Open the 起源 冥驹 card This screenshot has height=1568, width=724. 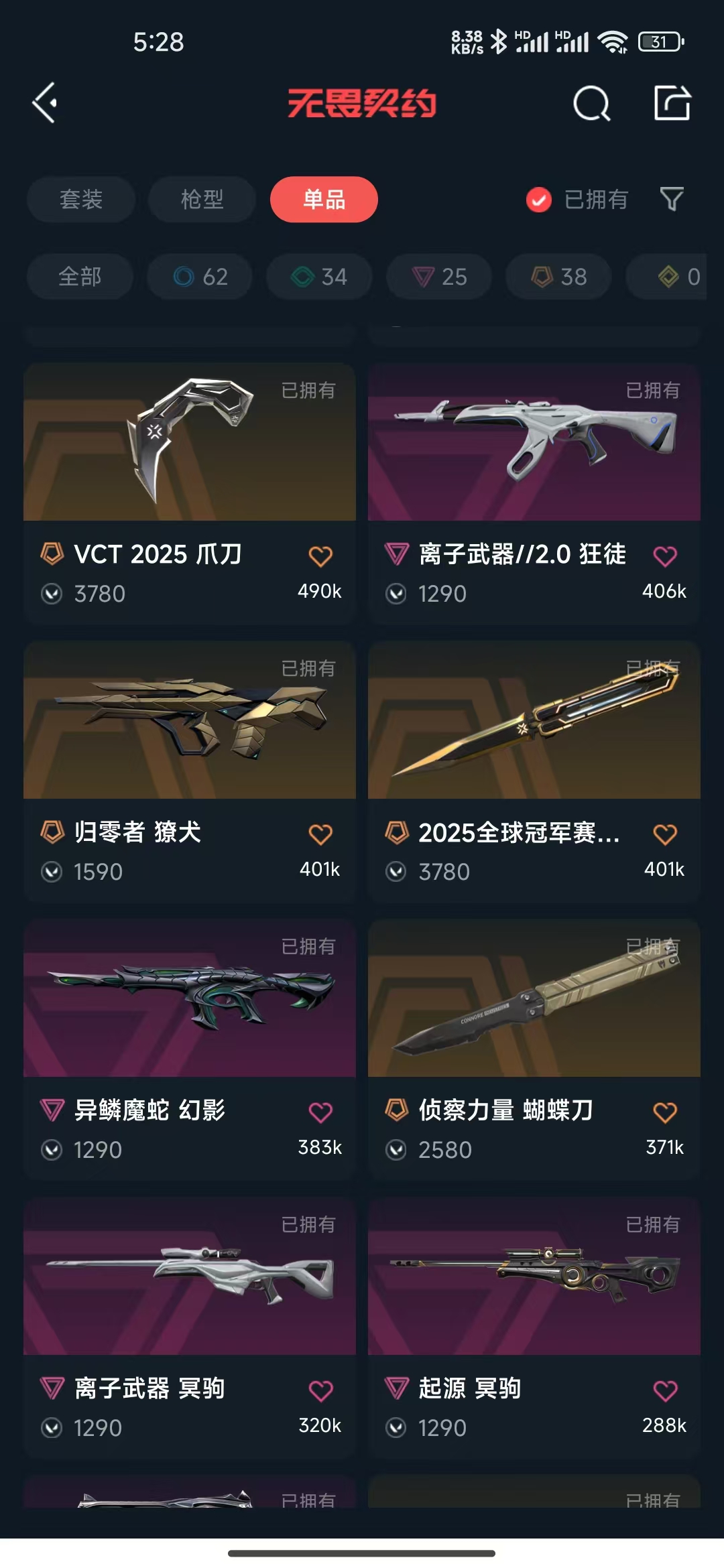[x=534, y=1328]
